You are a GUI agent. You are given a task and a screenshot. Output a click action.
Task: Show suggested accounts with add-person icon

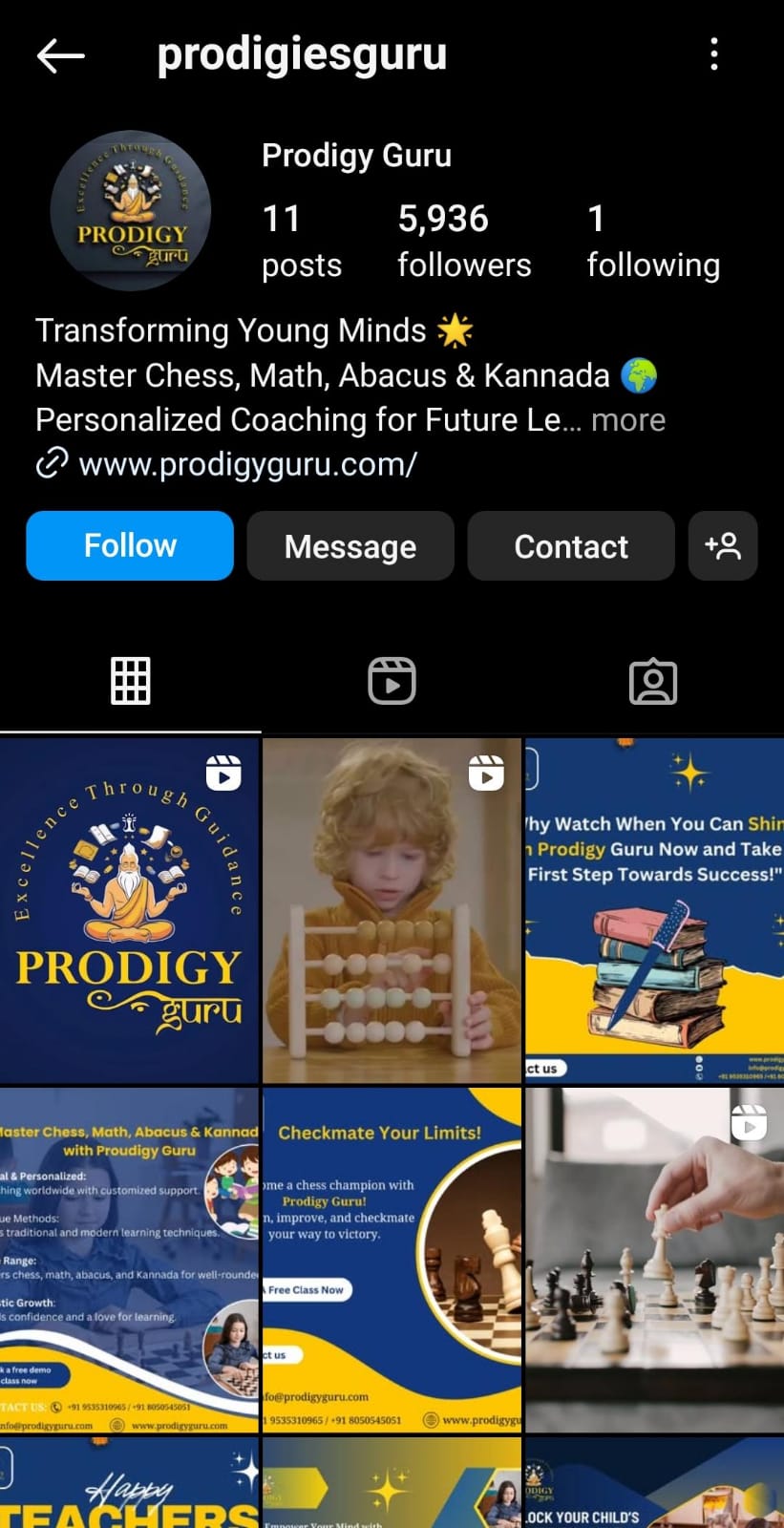[723, 546]
